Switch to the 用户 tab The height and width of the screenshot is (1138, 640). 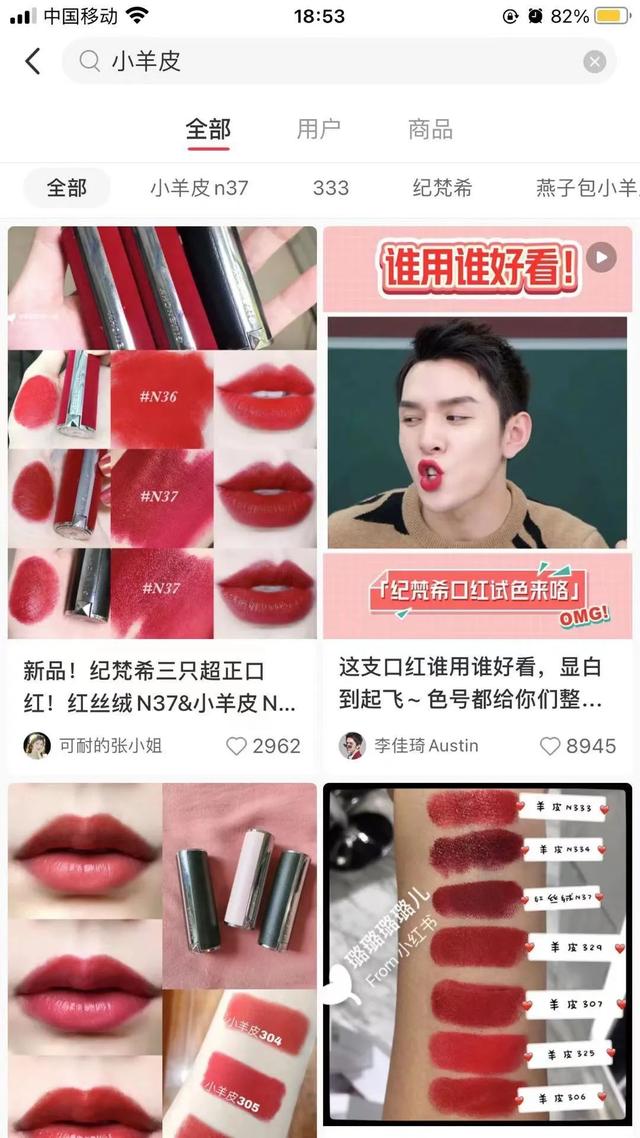pos(319,129)
